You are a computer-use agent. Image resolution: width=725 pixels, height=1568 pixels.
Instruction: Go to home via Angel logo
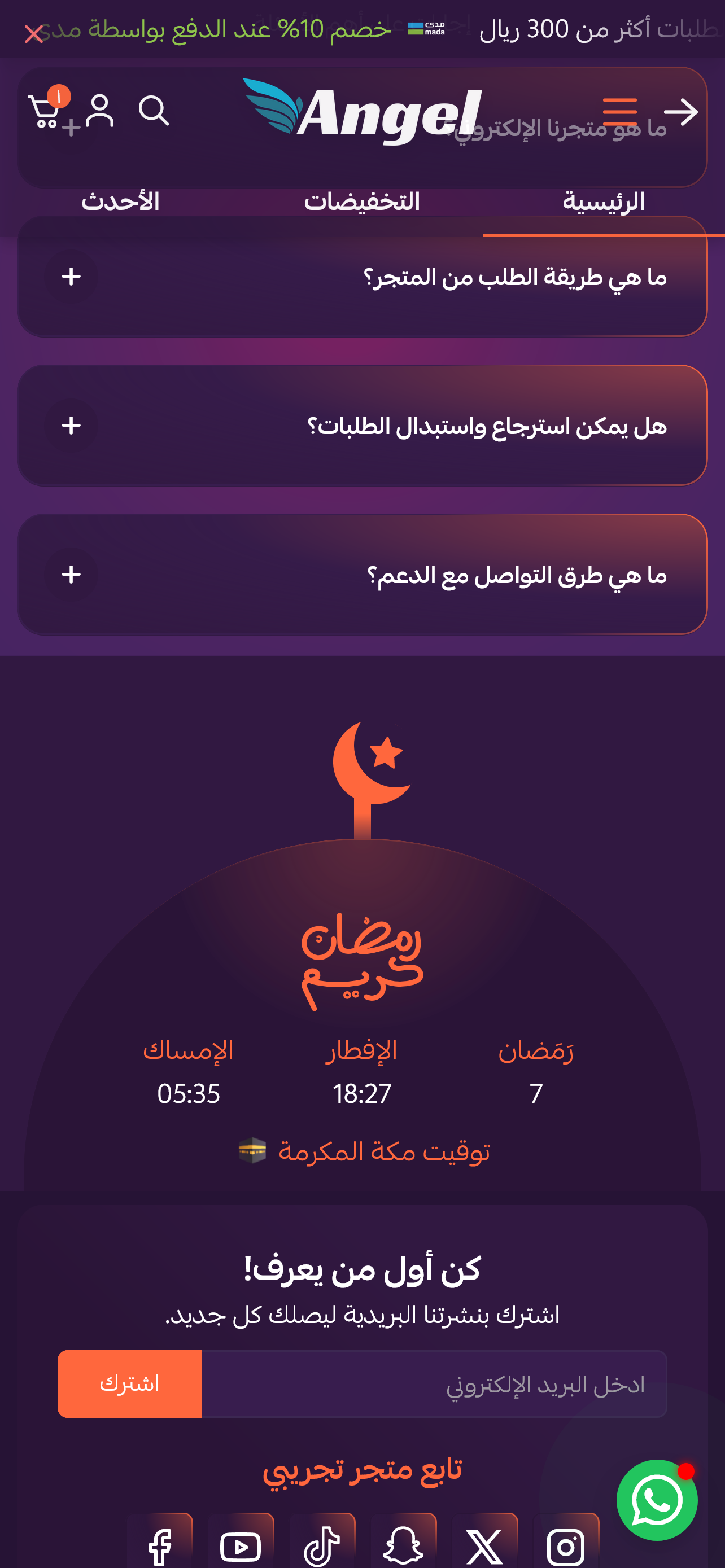363,111
